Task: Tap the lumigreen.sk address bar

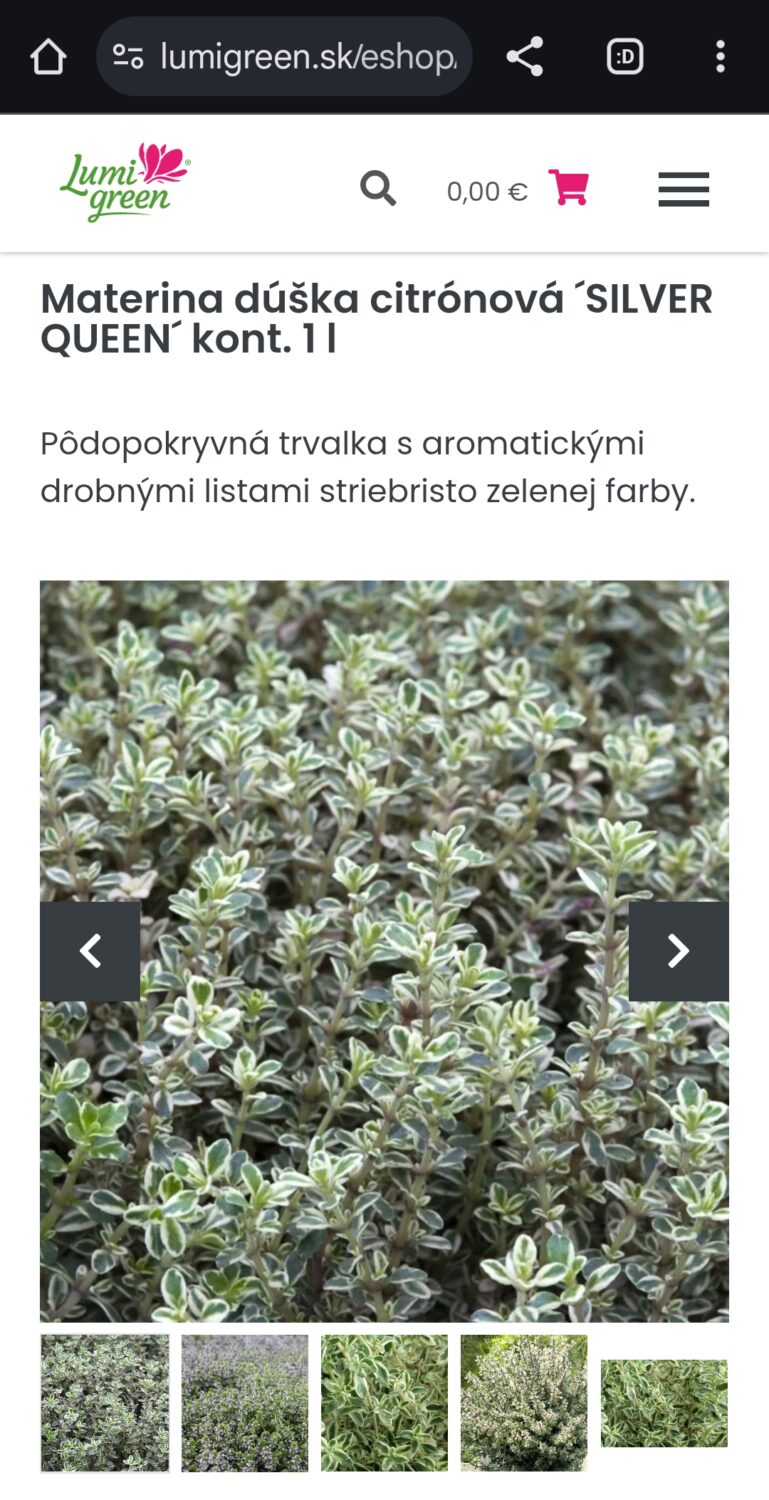Action: click(284, 57)
